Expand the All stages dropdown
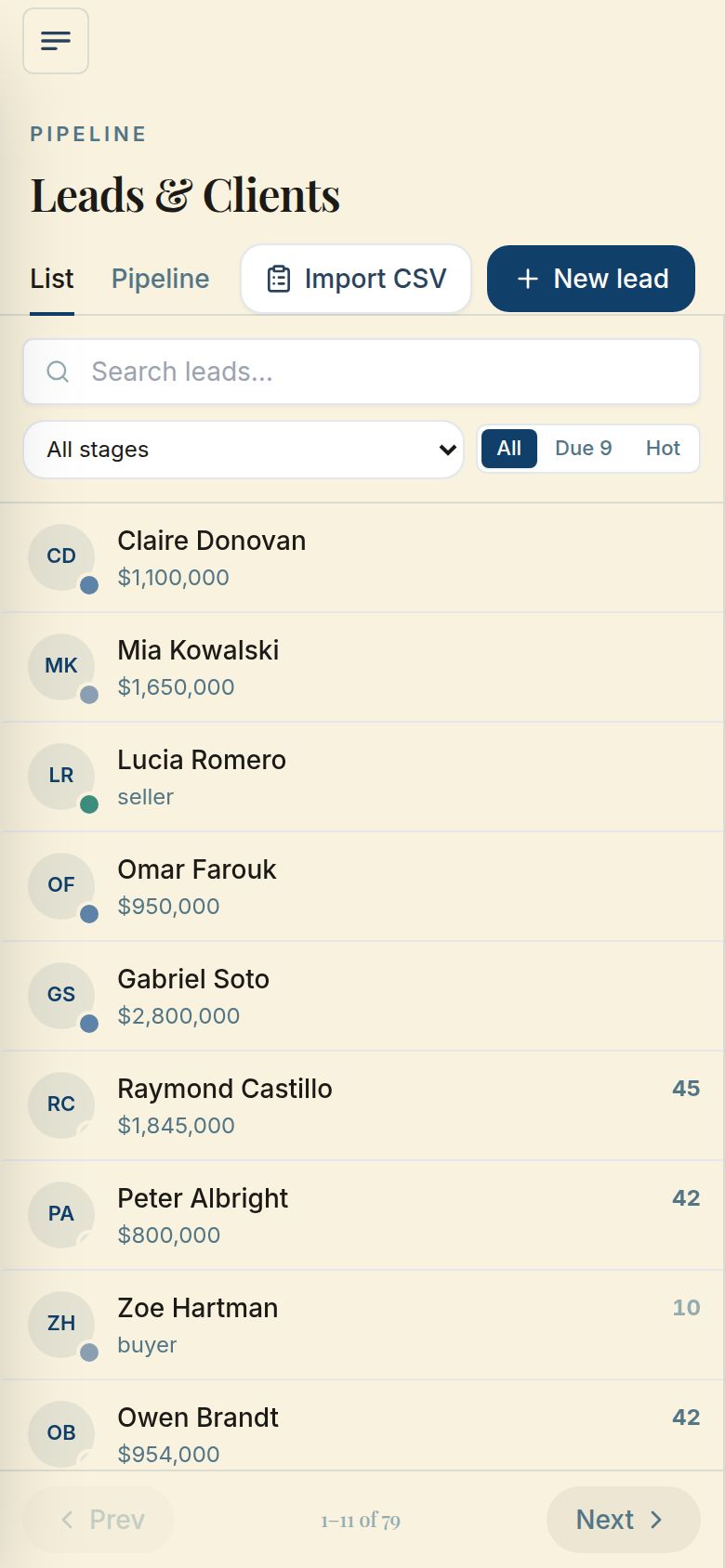Image resolution: width=725 pixels, height=1568 pixels. [x=244, y=450]
